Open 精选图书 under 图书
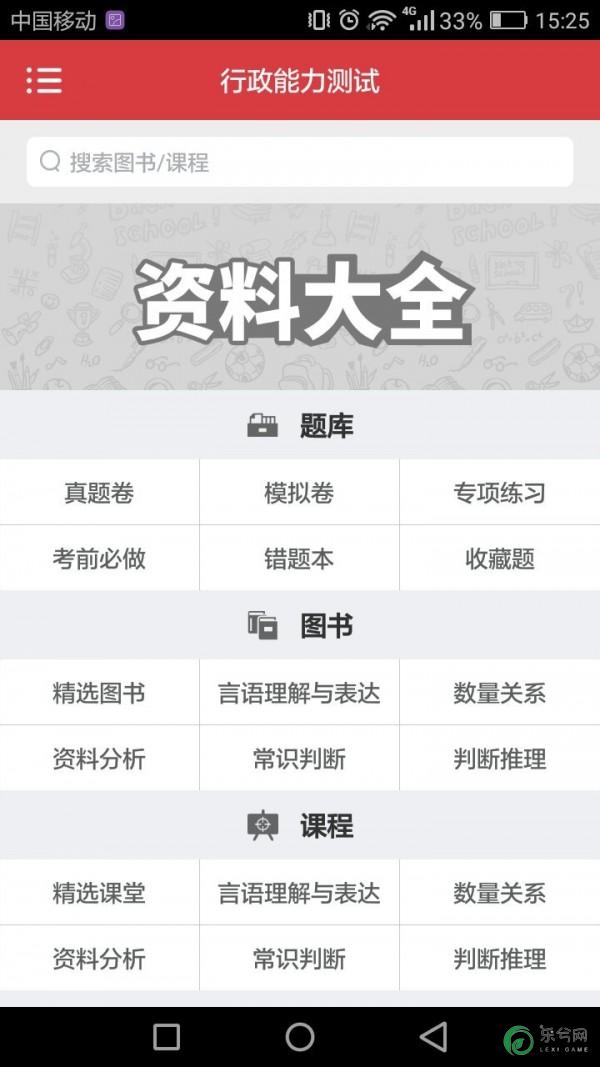 pyautogui.click(x=99, y=693)
